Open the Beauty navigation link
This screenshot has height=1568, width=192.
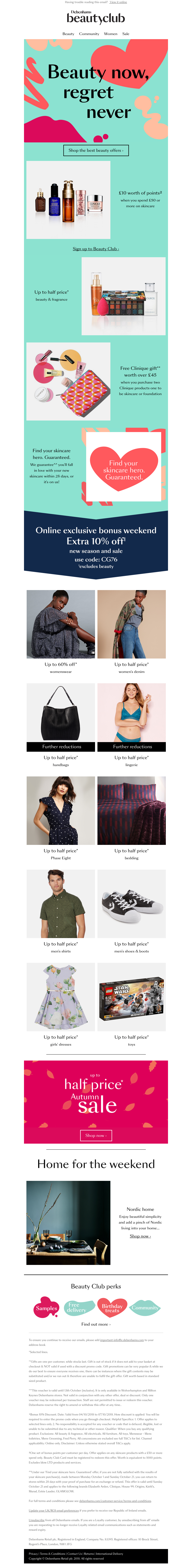click(68, 34)
